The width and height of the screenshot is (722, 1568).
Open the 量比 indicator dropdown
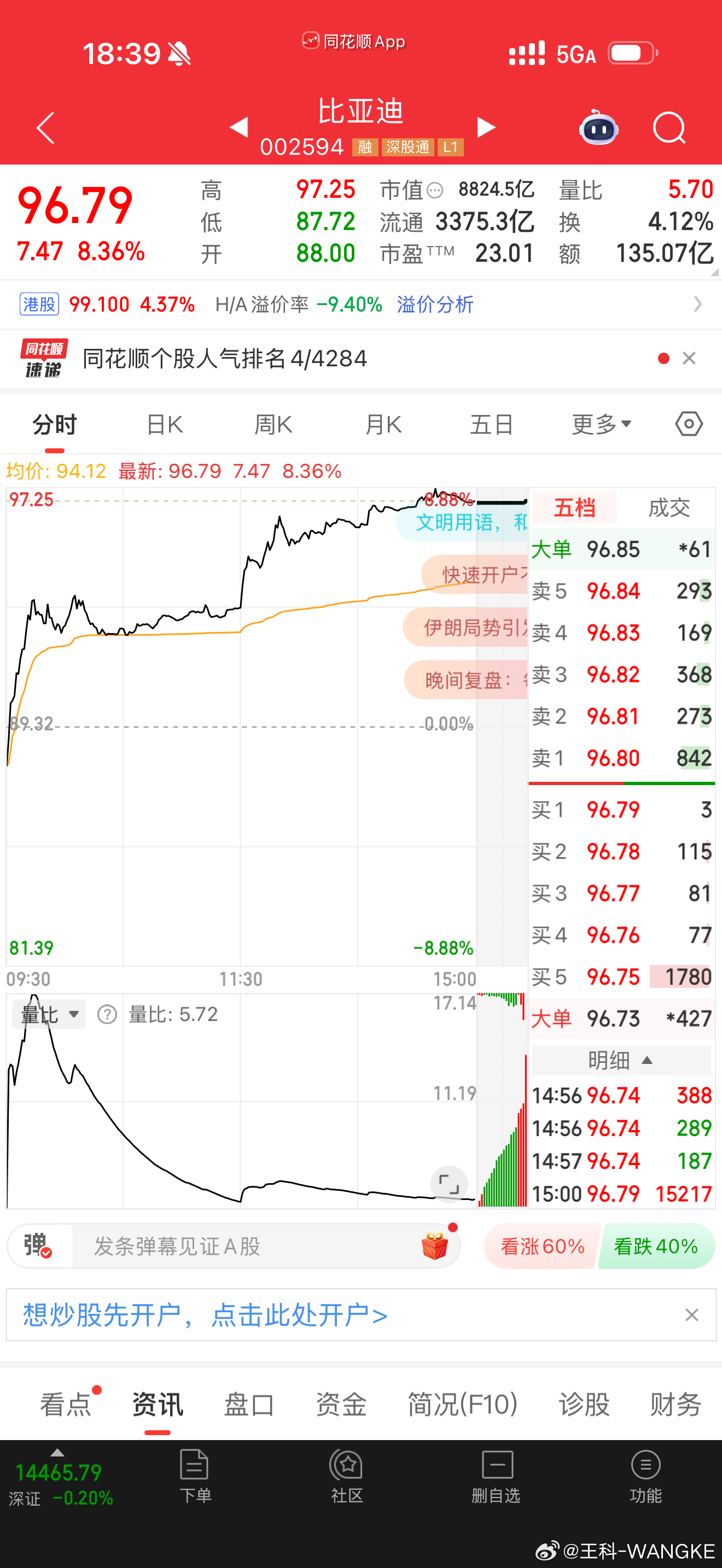coord(48,1014)
